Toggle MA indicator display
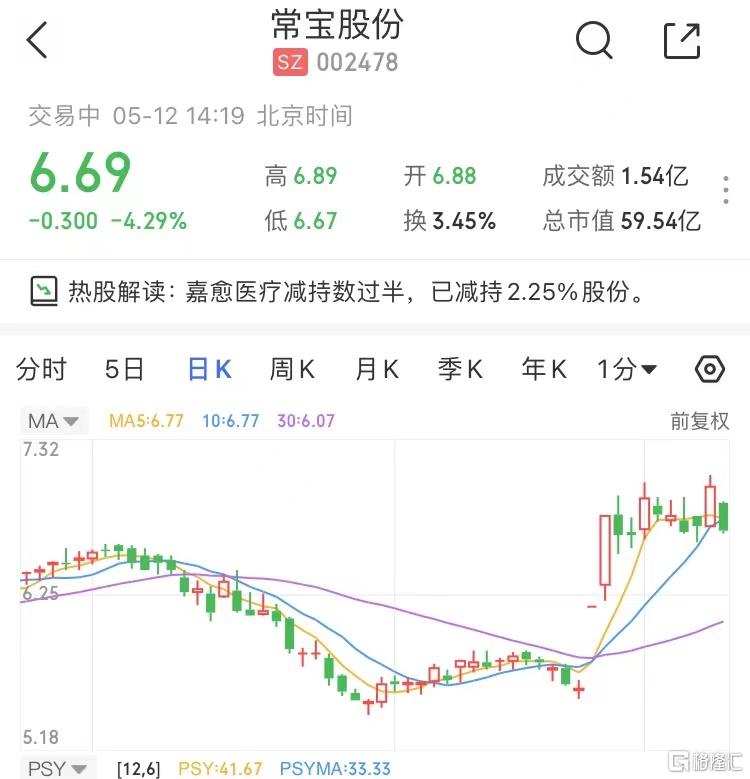750x779 pixels. [40, 420]
